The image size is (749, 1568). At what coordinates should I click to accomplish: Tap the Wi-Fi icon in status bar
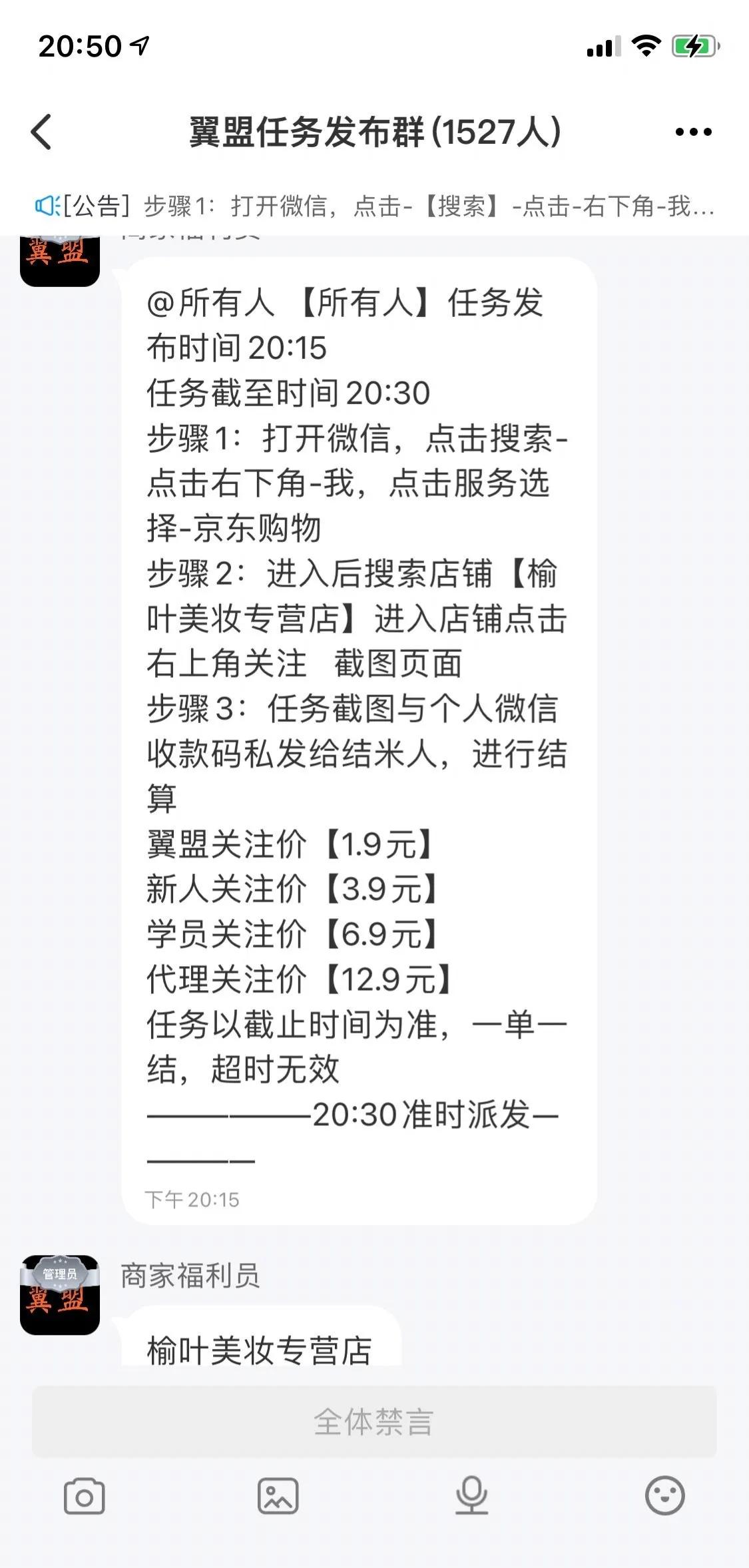[645, 45]
